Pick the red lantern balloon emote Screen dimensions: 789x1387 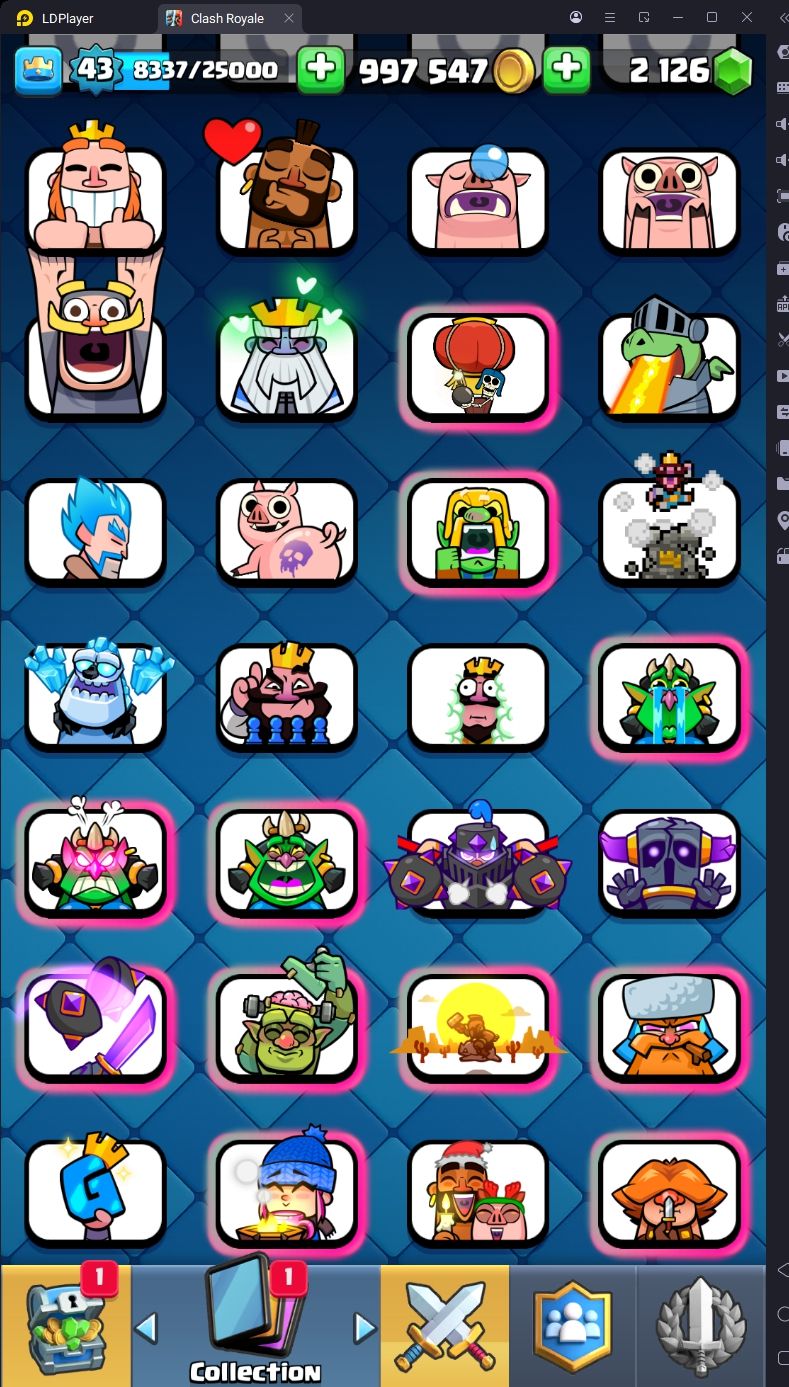[x=478, y=365]
